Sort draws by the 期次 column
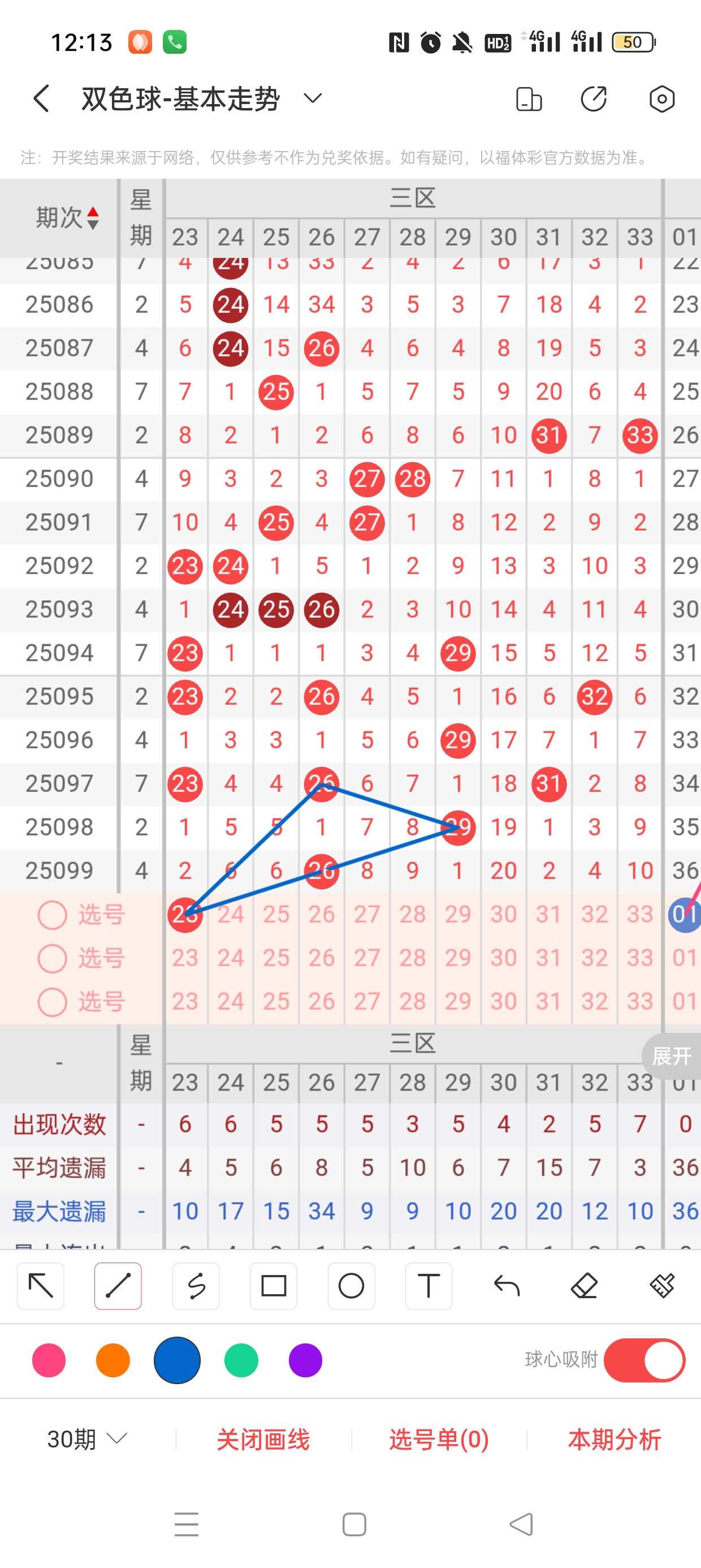The height and width of the screenshot is (1568, 701). pos(67,217)
